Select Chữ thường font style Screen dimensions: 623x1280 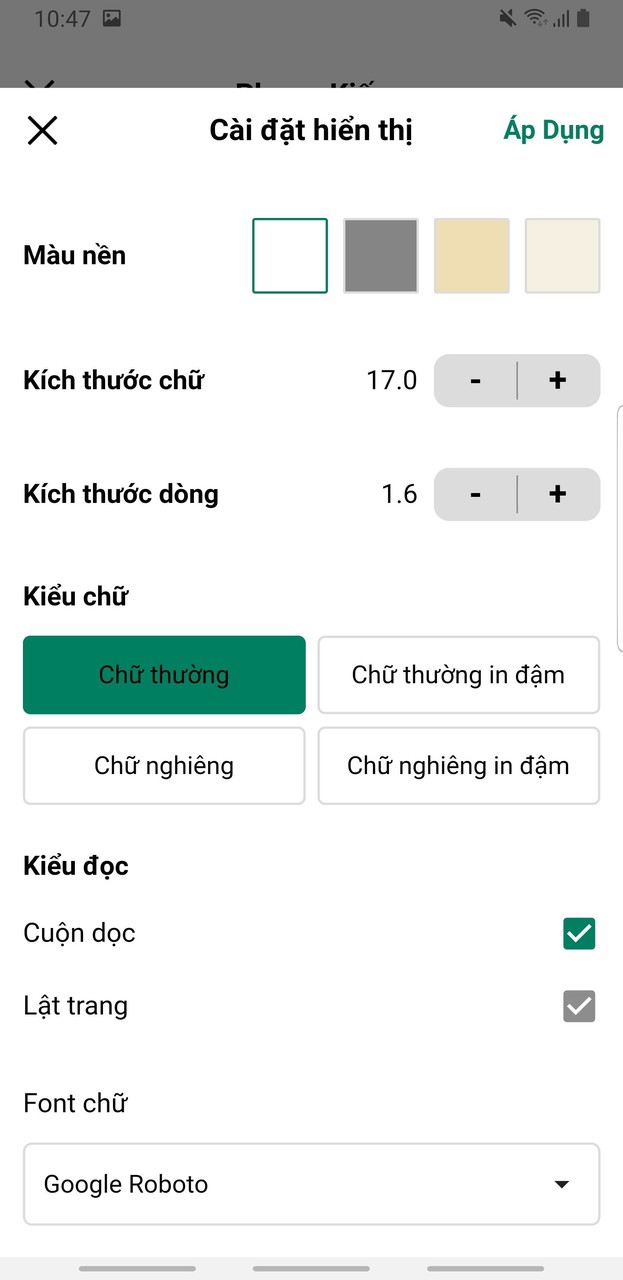tap(164, 675)
